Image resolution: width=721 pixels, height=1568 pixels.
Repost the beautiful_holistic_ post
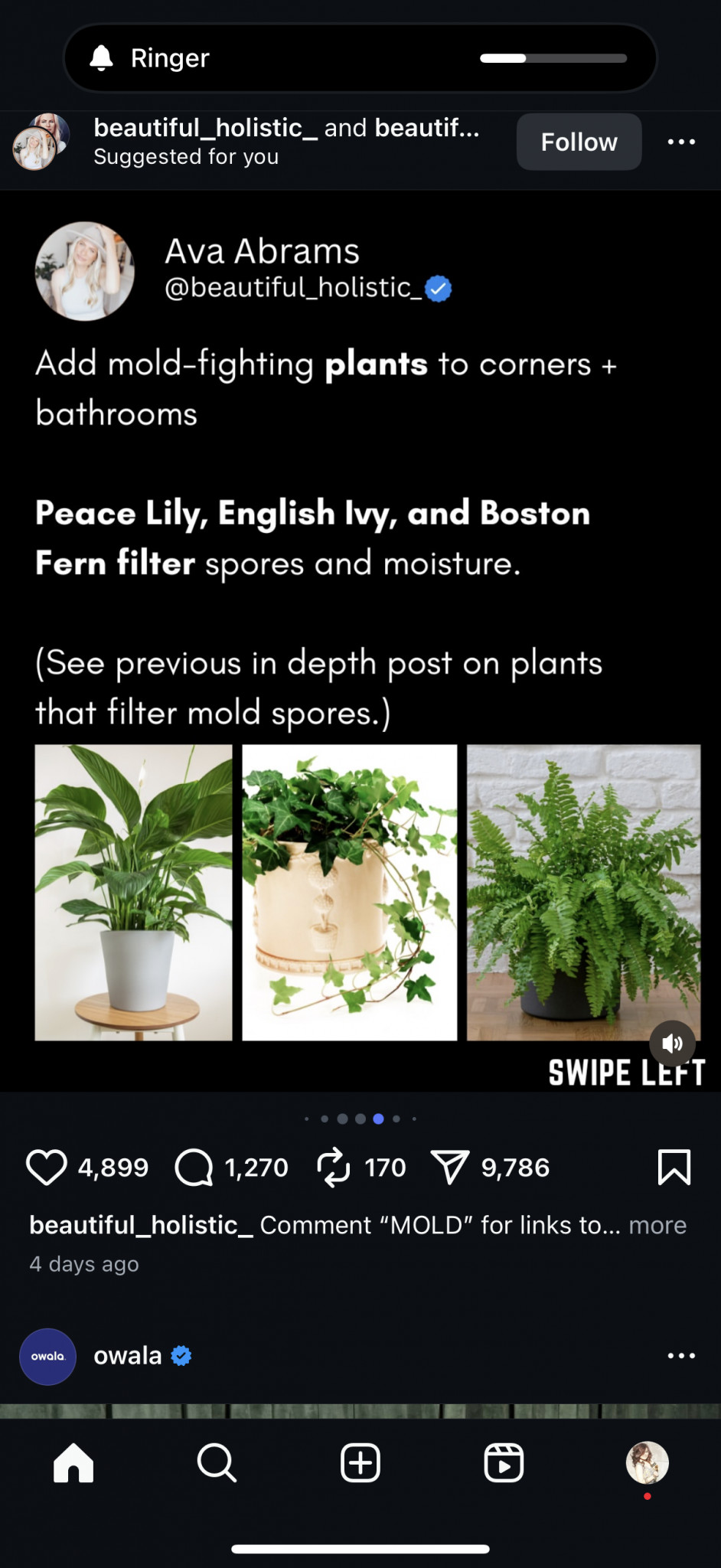(333, 1168)
